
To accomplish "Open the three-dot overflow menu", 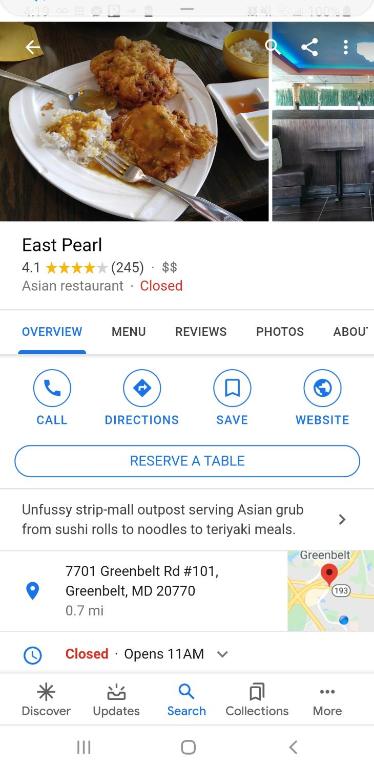I will [346, 47].
